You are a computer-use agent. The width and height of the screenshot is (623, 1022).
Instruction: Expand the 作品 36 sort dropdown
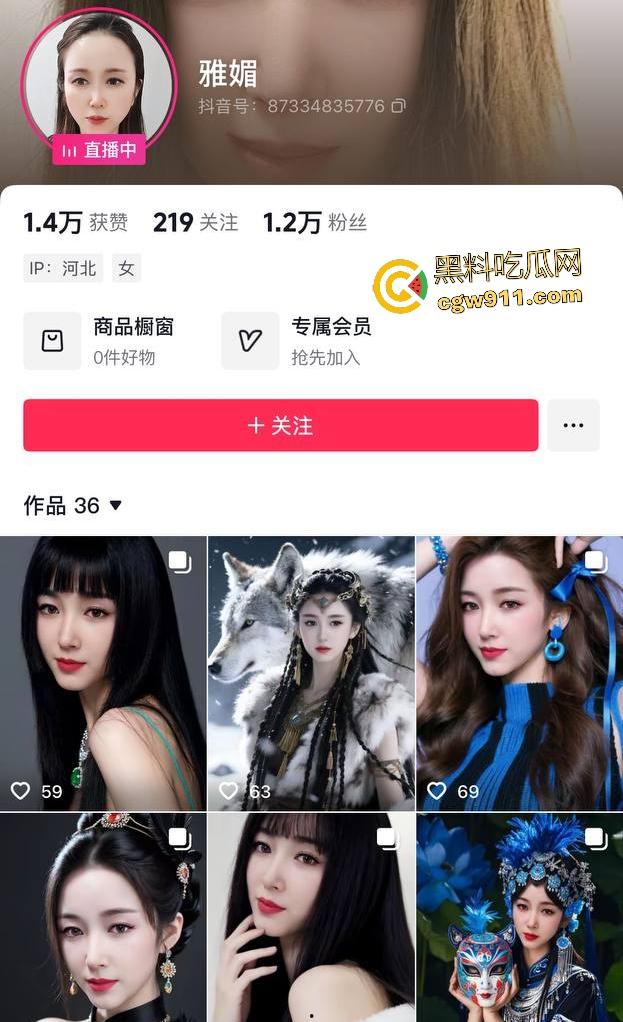click(x=115, y=506)
